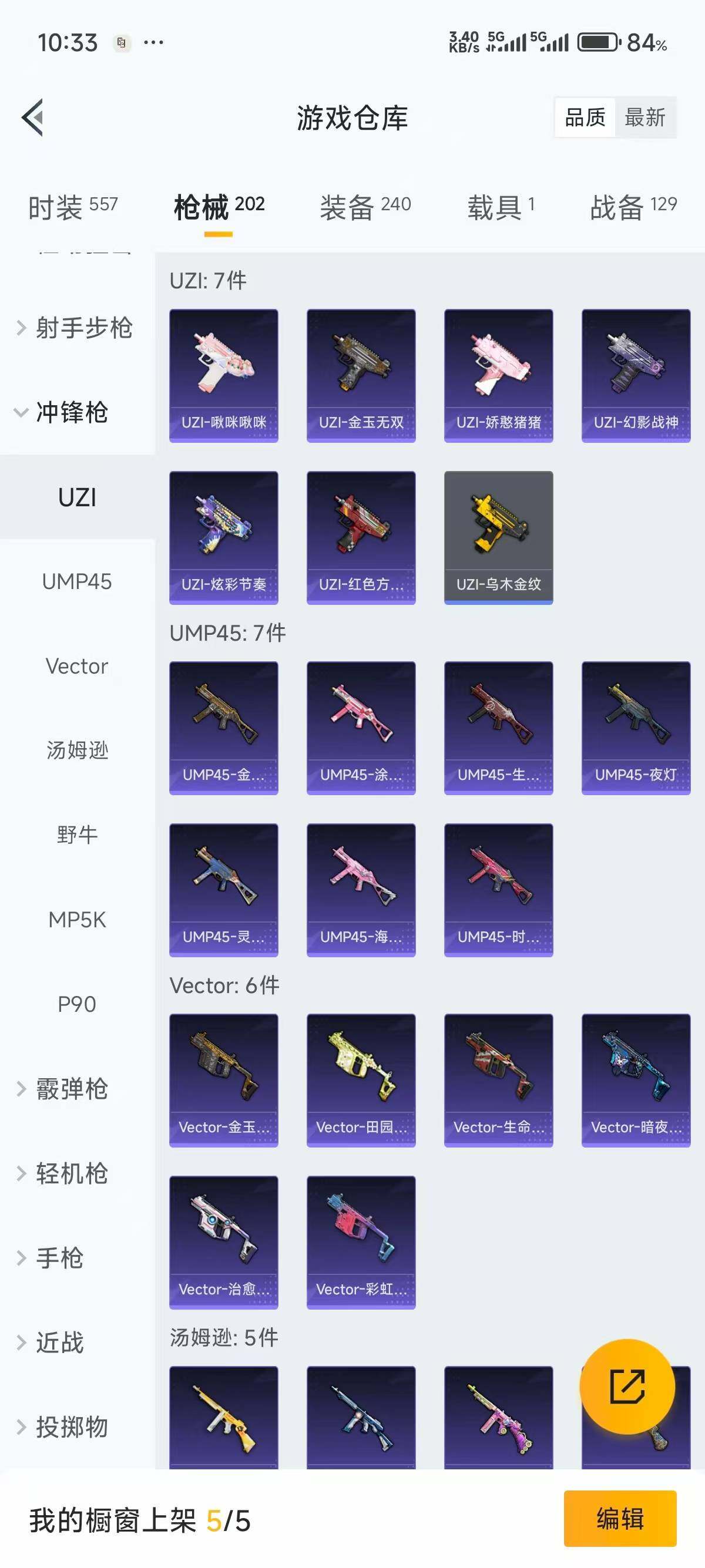The image size is (705, 1568).
Task: Select 汤姆逊 in the sidebar
Action: pos(77,750)
